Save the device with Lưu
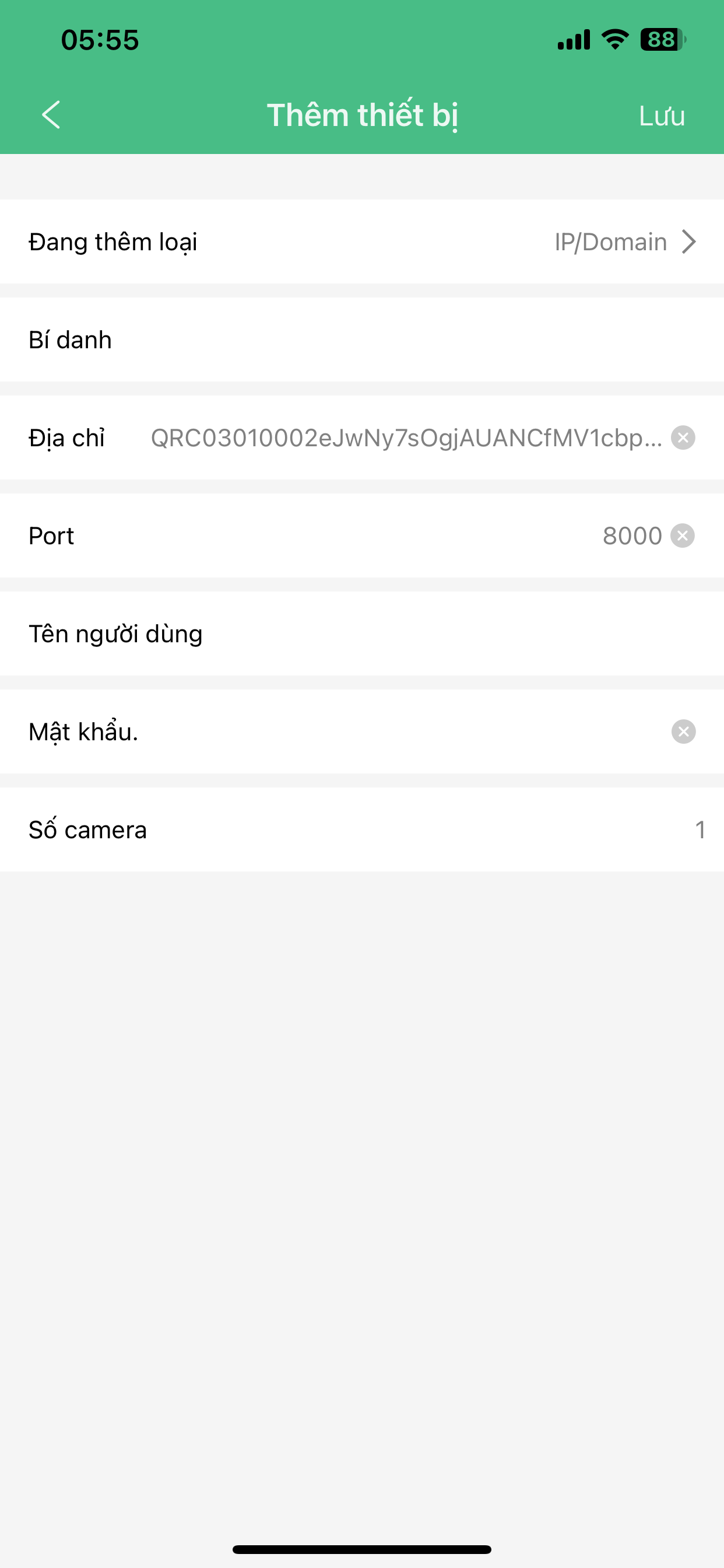This screenshot has width=724, height=1568. pos(661,116)
